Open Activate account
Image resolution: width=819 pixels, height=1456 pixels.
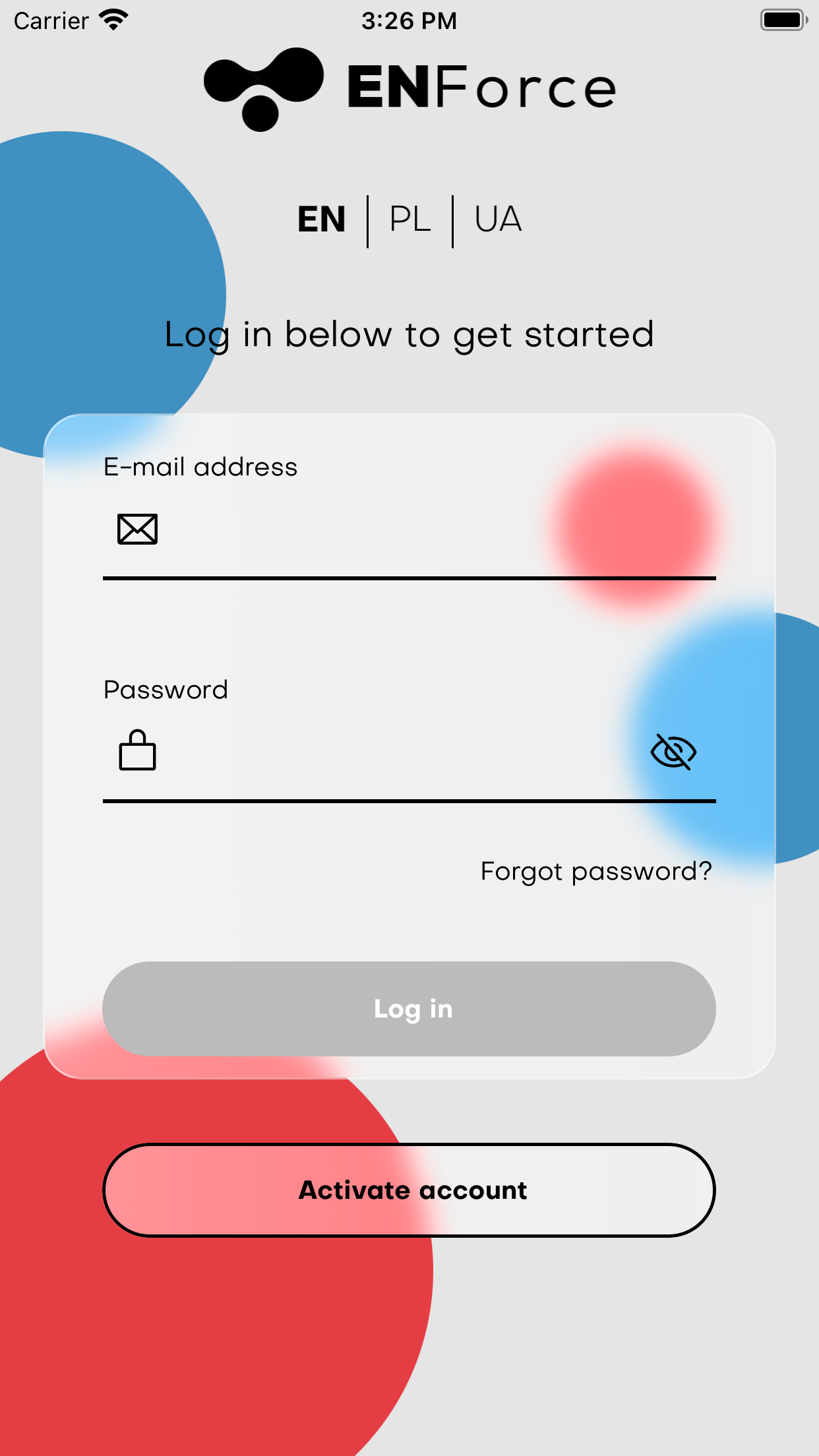pos(409,1190)
